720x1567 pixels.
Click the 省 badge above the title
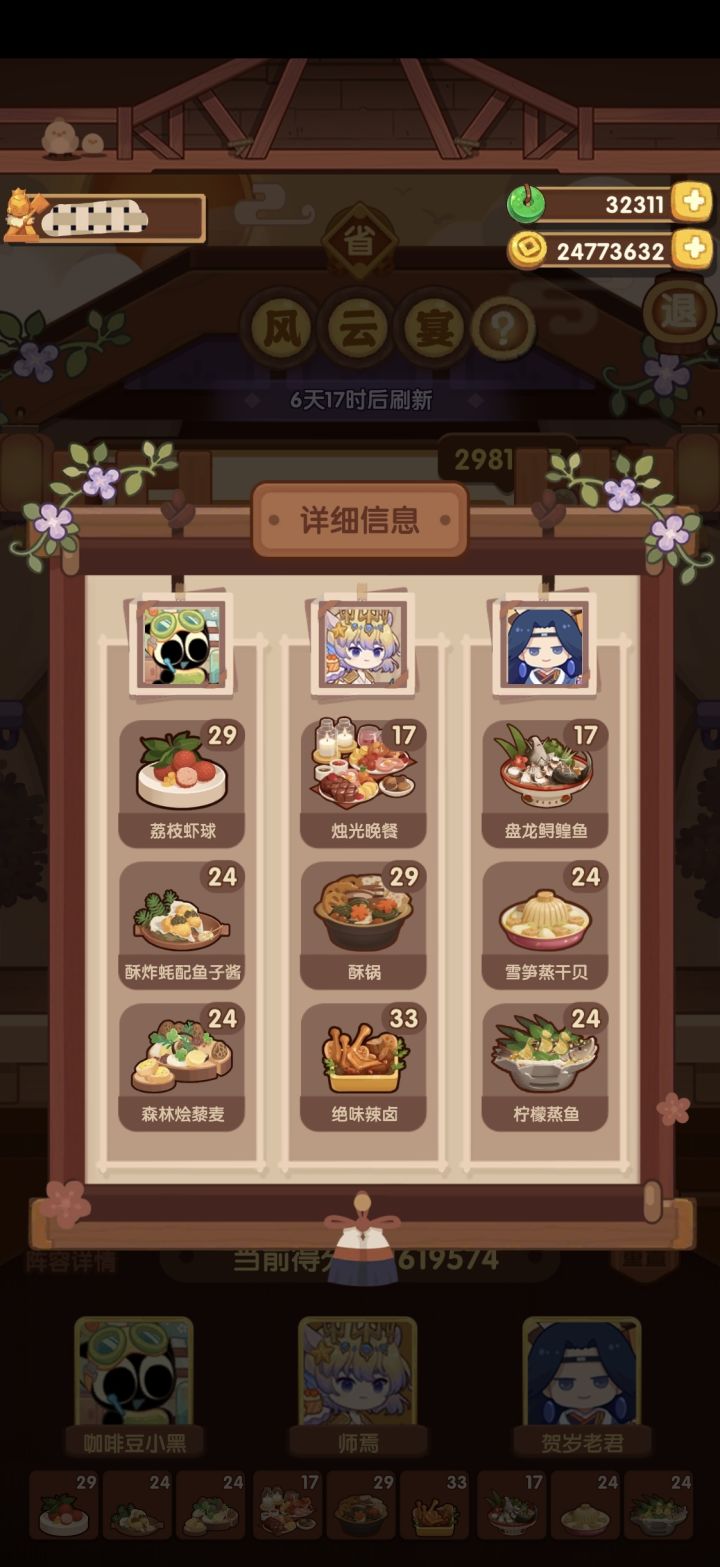coord(360,240)
